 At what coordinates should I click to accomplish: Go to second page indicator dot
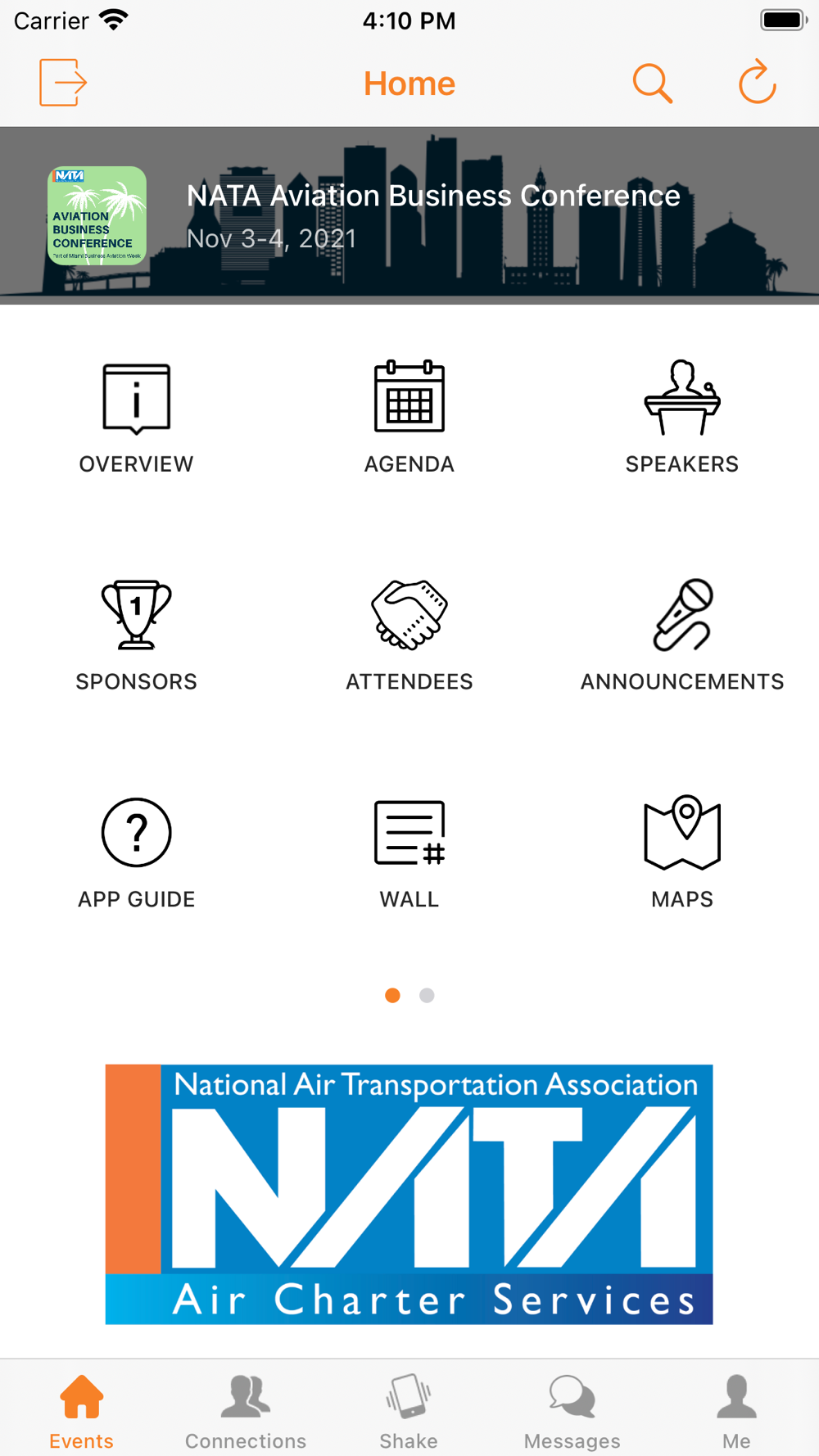pos(427,995)
